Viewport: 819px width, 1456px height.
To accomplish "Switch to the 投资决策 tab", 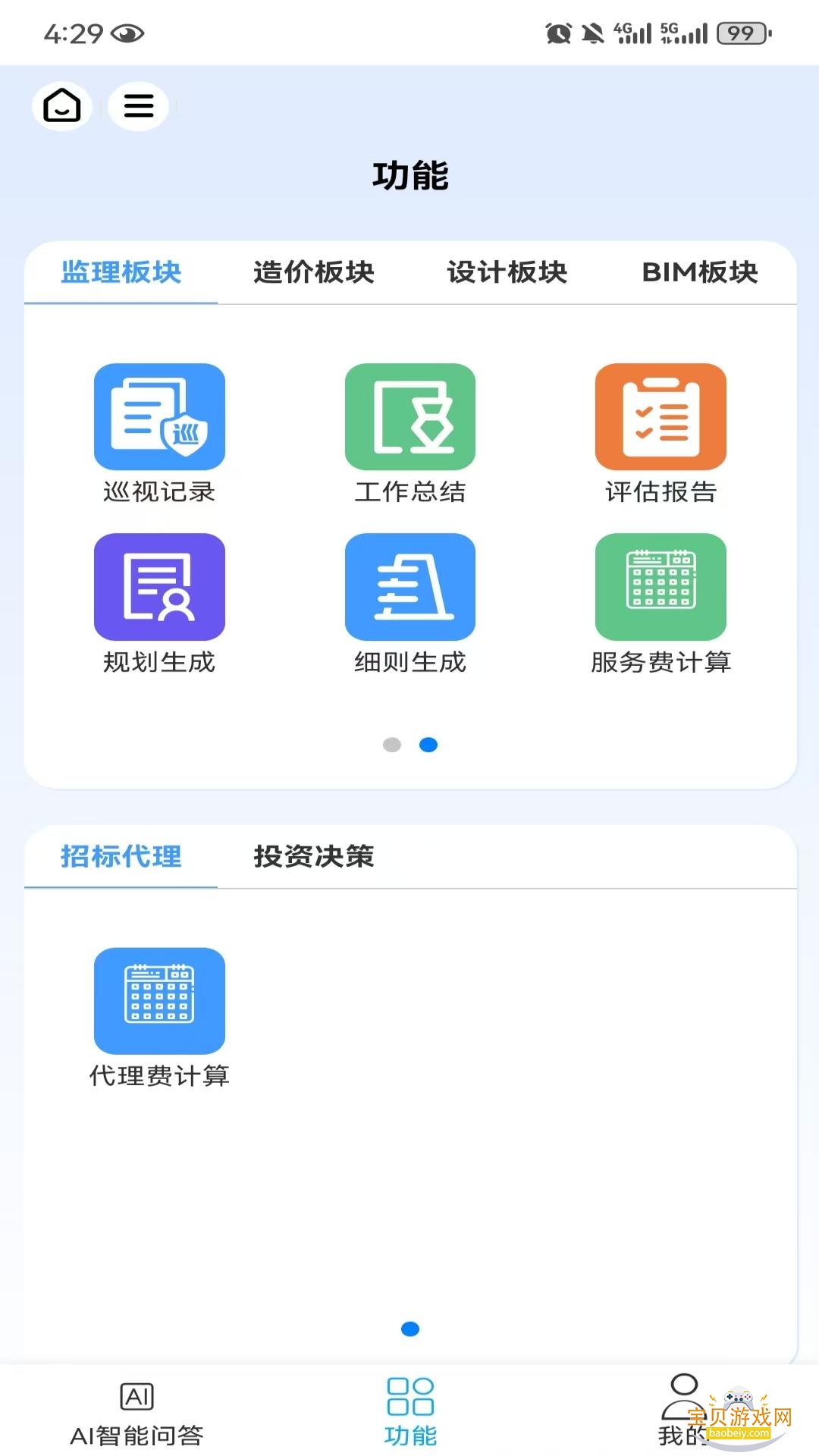I will pos(314,856).
